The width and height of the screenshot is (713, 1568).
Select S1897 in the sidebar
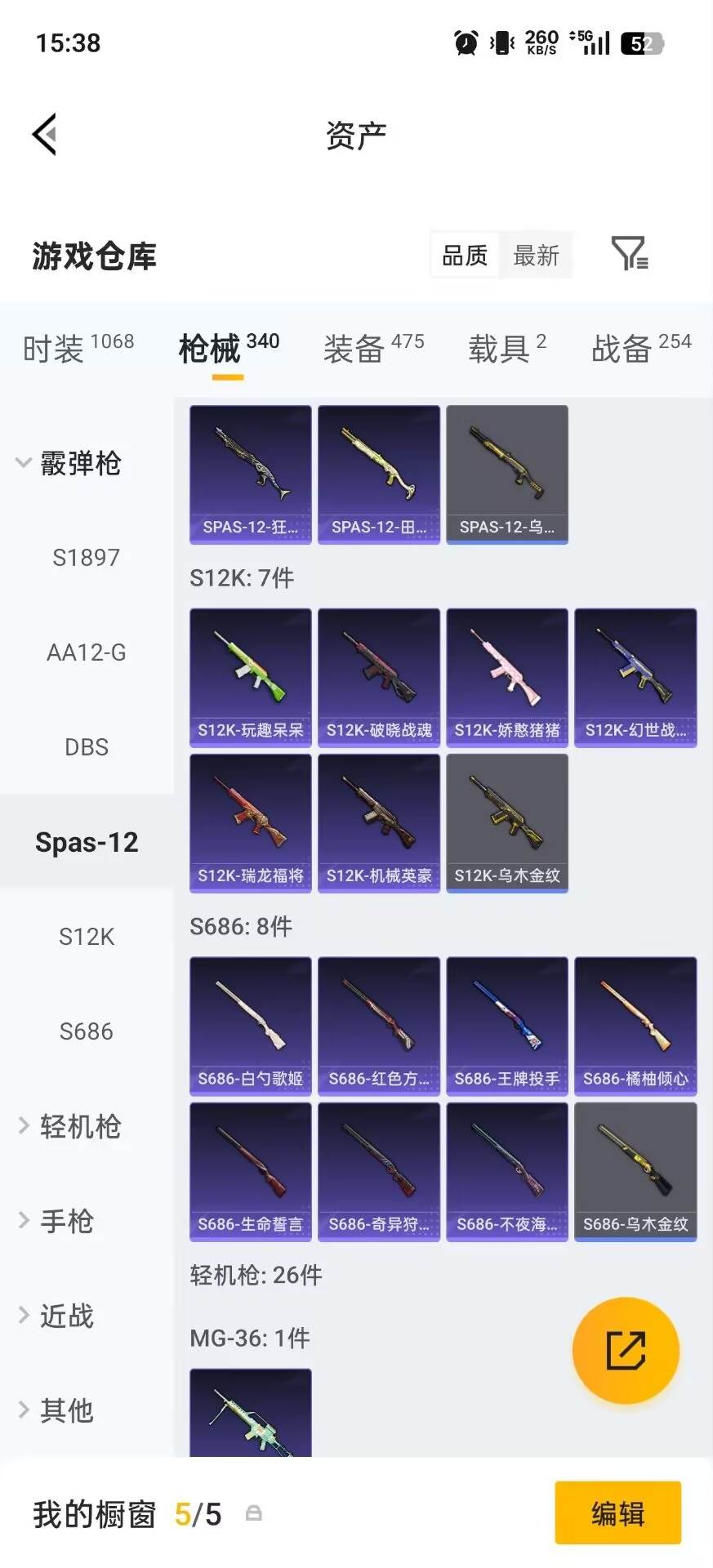coord(87,558)
